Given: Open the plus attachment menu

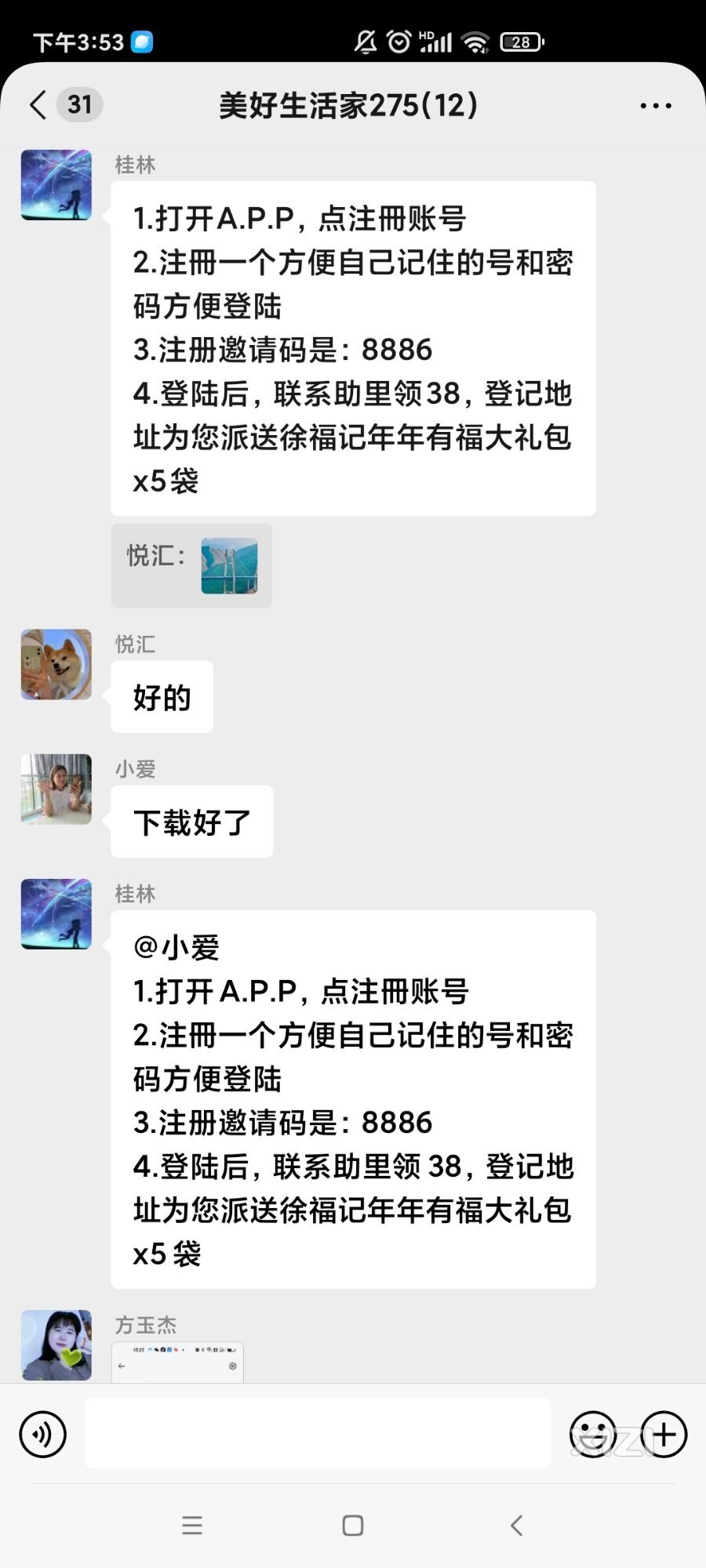Looking at the screenshot, I should [x=664, y=1434].
